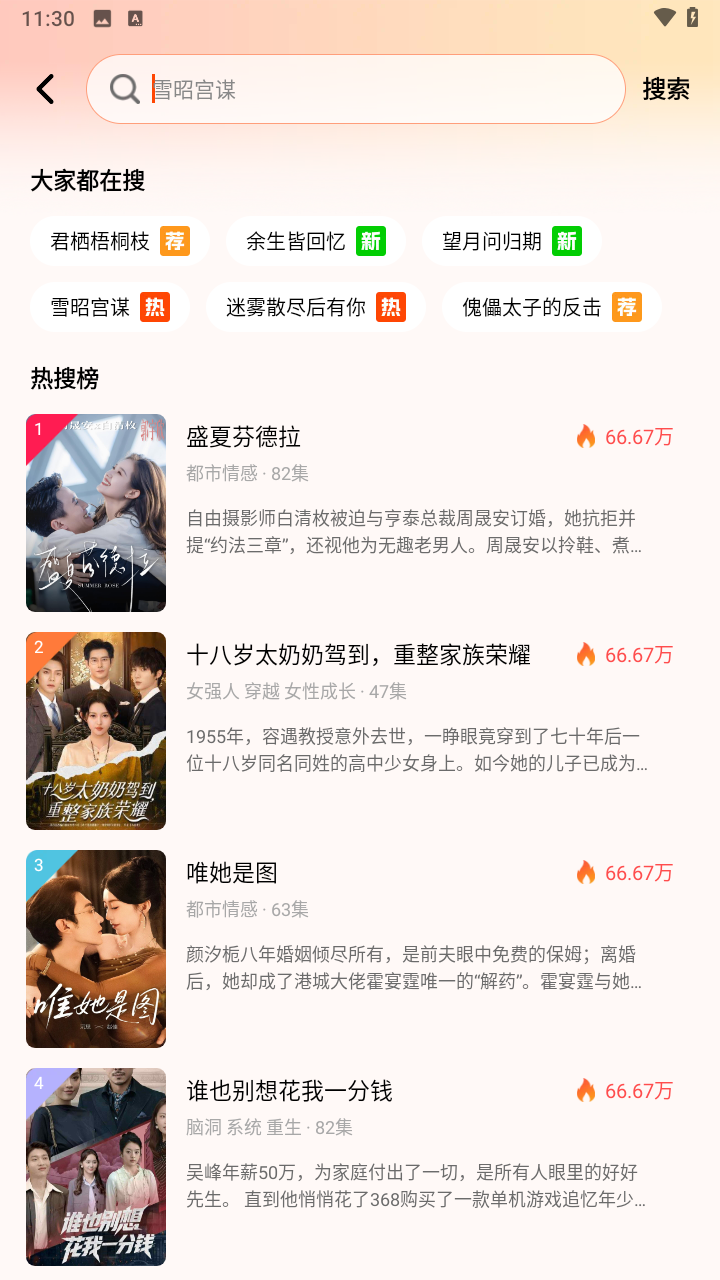The width and height of the screenshot is (720, 1280).
Task: Open the drama 谁也别想花我一分钱
Action: coord(290,1092)
